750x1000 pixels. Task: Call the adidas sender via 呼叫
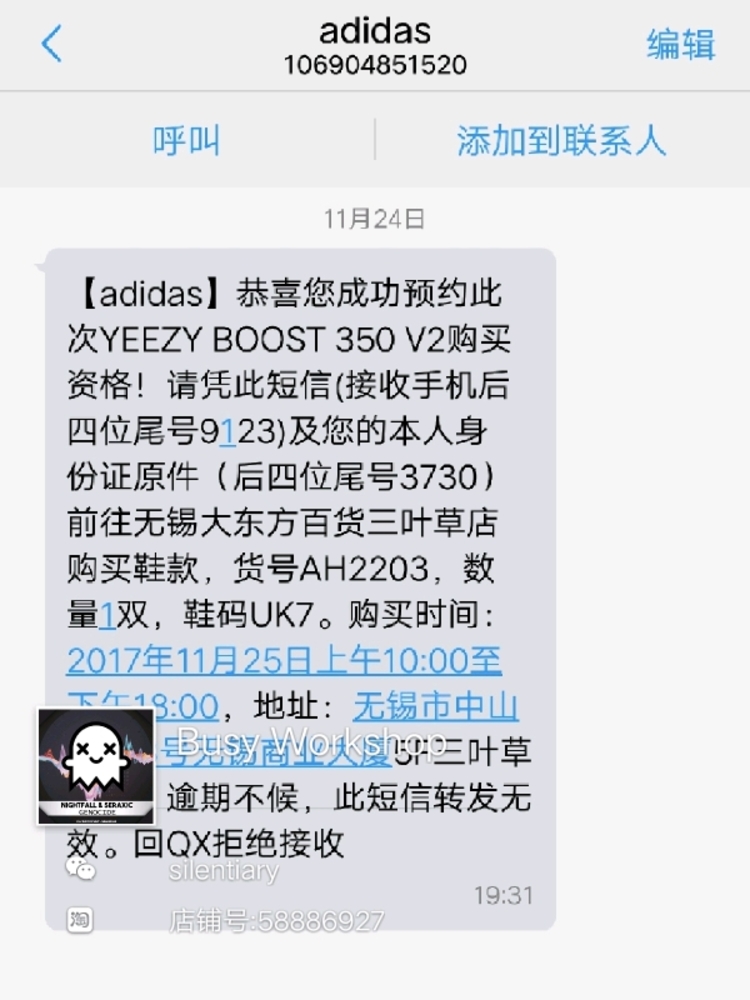point(187,140)
